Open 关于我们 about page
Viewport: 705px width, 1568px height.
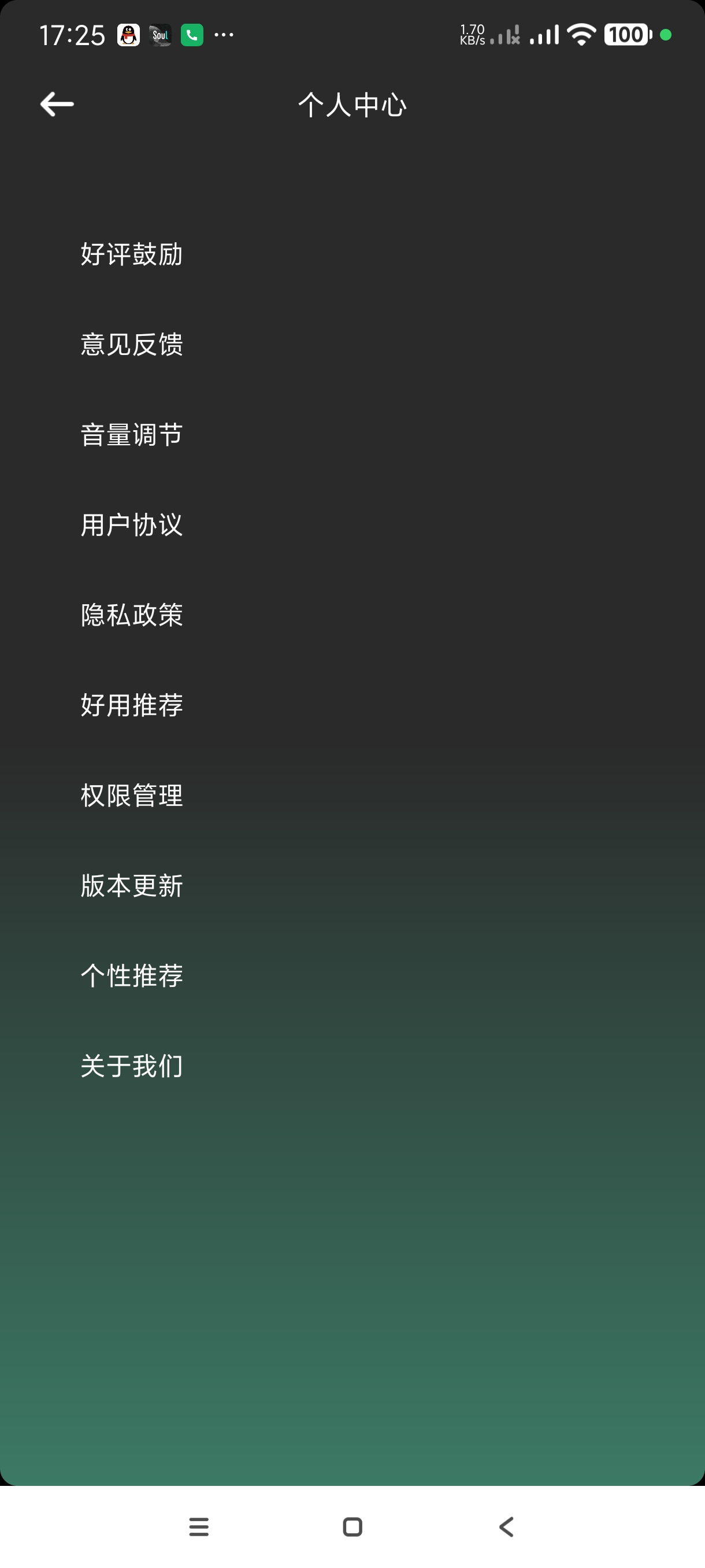pos(131,1066)
